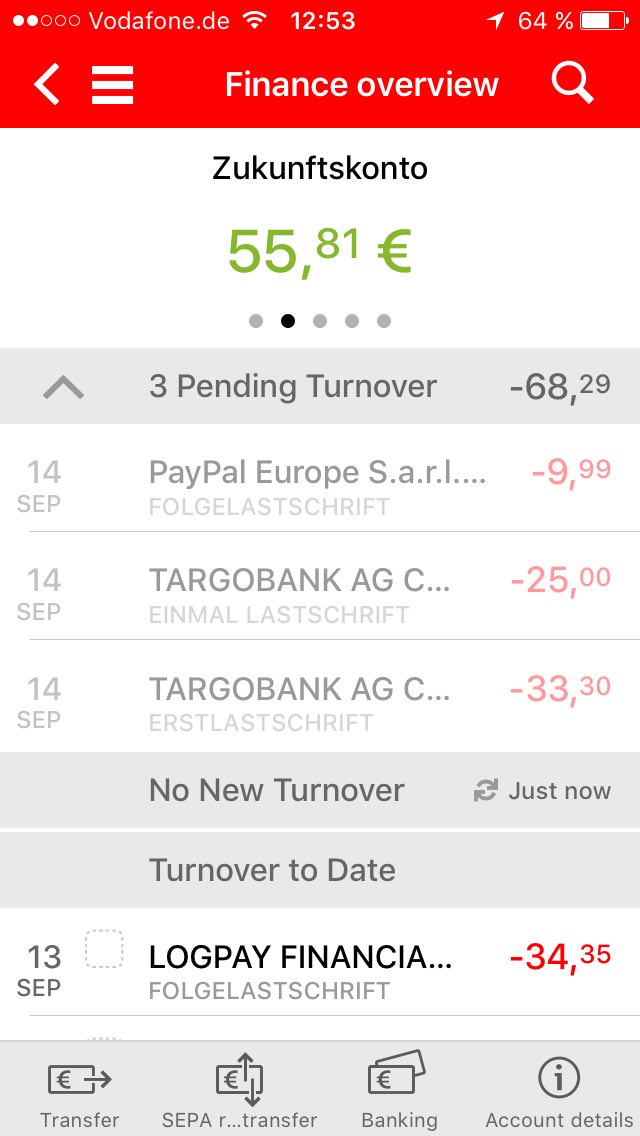640x1136 pixels.
Task: Open search in Finance overview
Action: pyautogui.click(x=573, y=84)
